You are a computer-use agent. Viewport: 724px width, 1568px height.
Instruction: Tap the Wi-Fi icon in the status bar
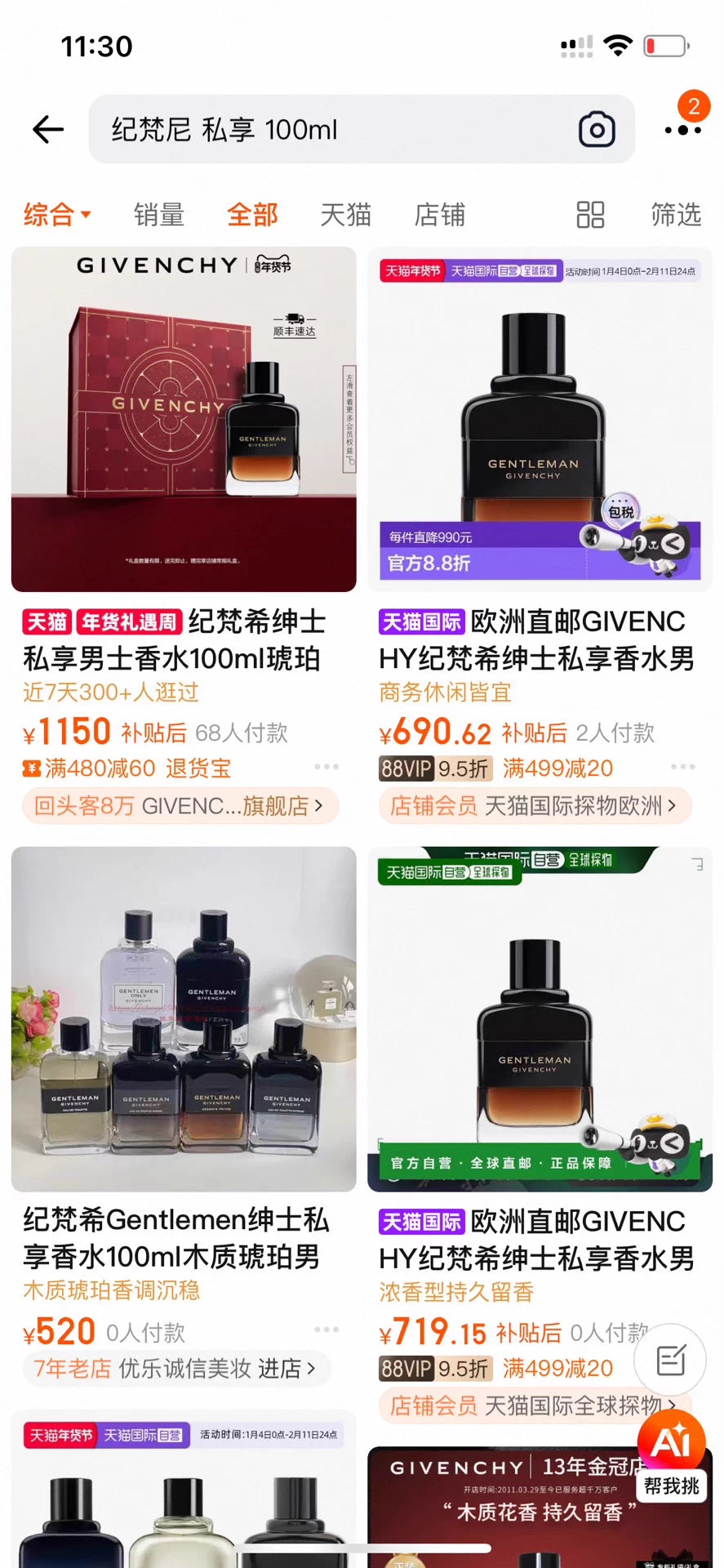tap(619, 45)
